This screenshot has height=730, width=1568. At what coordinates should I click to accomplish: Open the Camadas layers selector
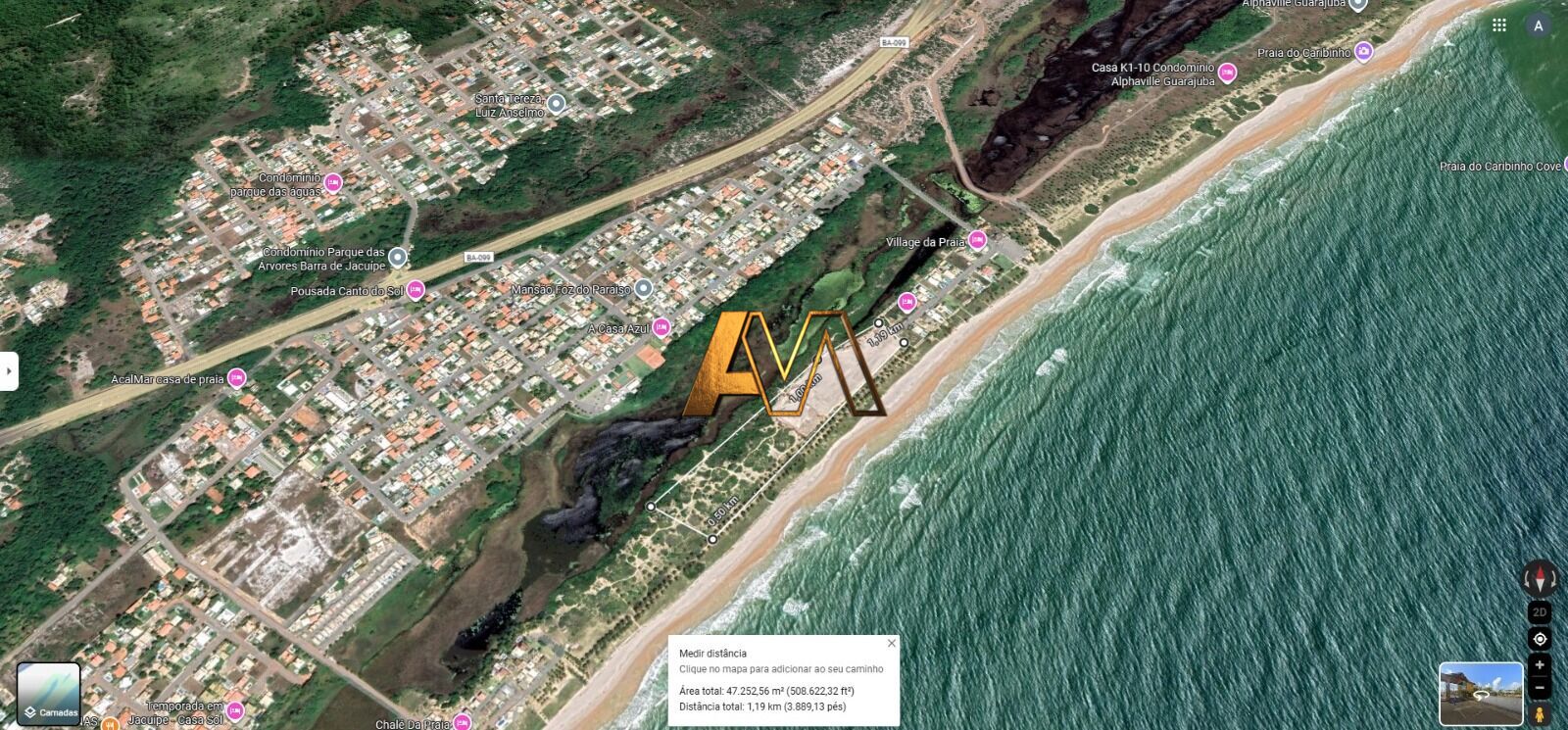tap(49, 694)
